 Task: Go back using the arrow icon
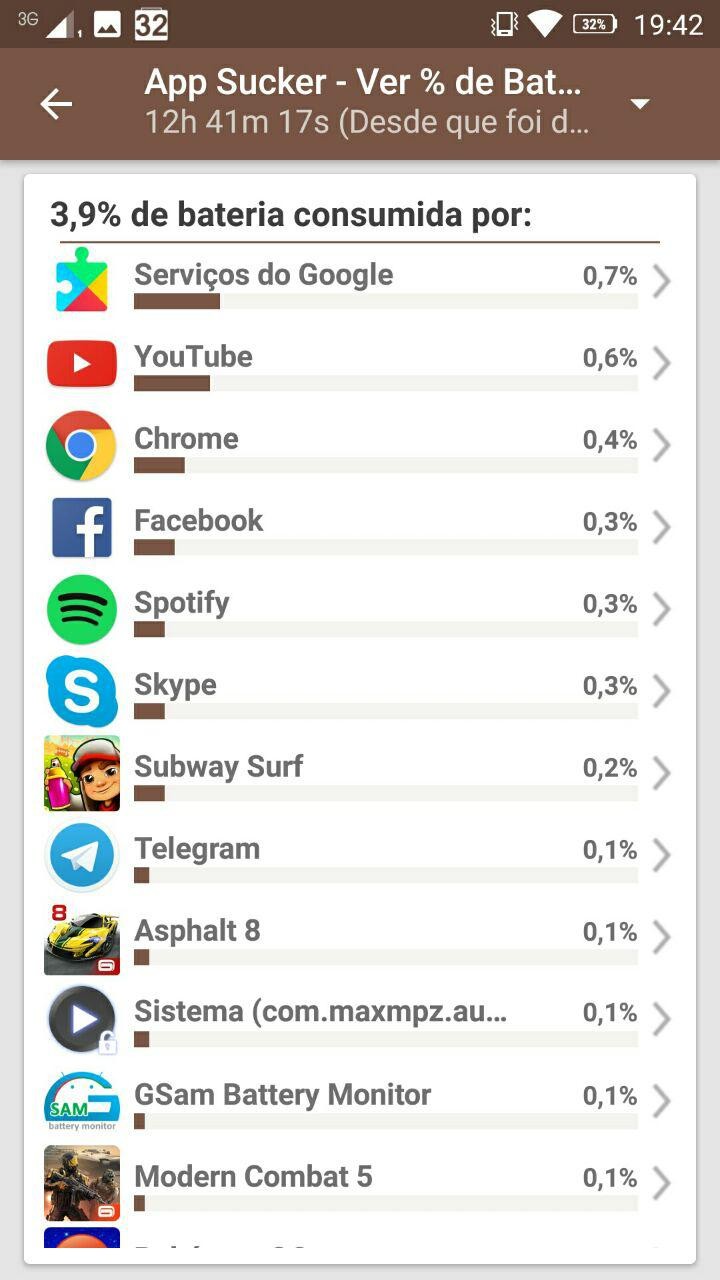pyautogui.click(x=56, y=104)
